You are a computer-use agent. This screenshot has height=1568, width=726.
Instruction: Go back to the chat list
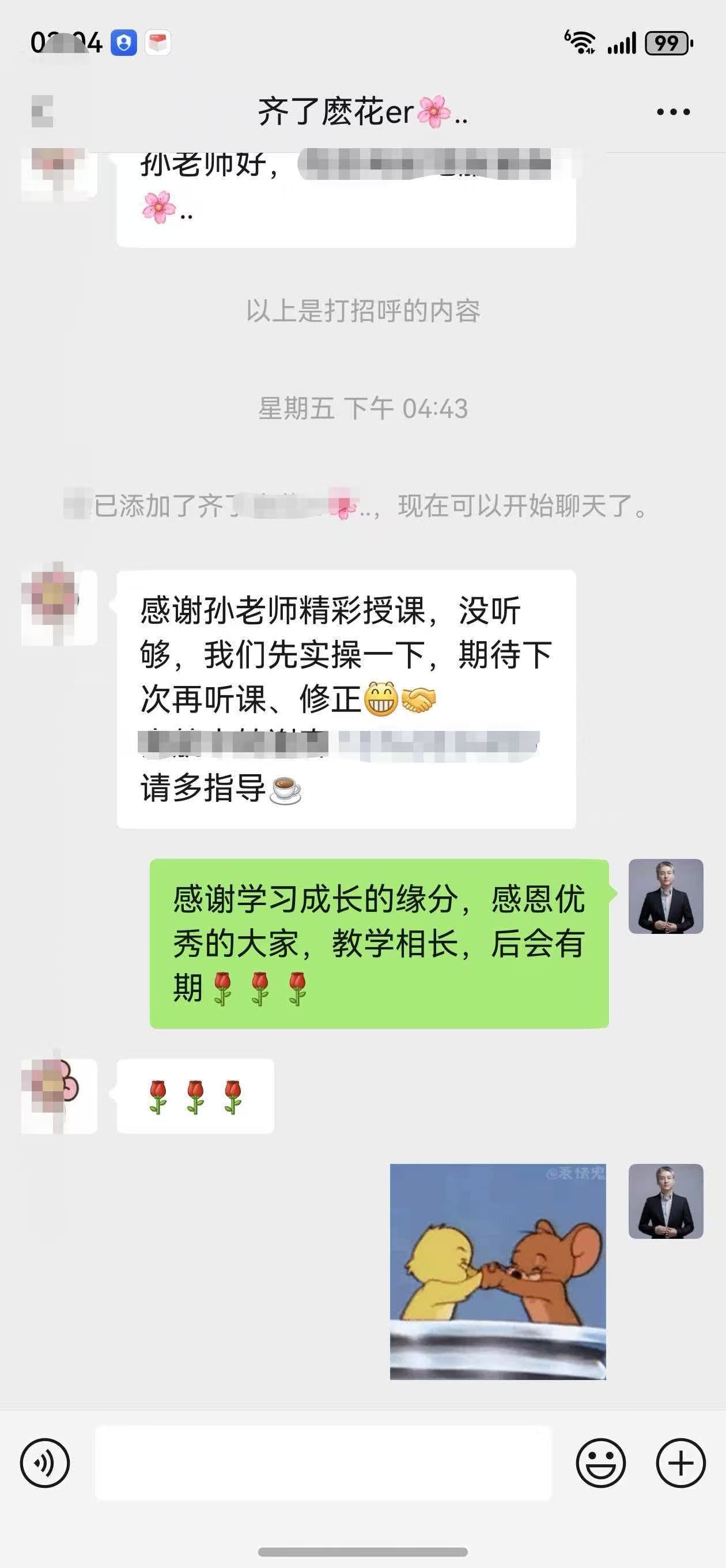click(43, 111)
